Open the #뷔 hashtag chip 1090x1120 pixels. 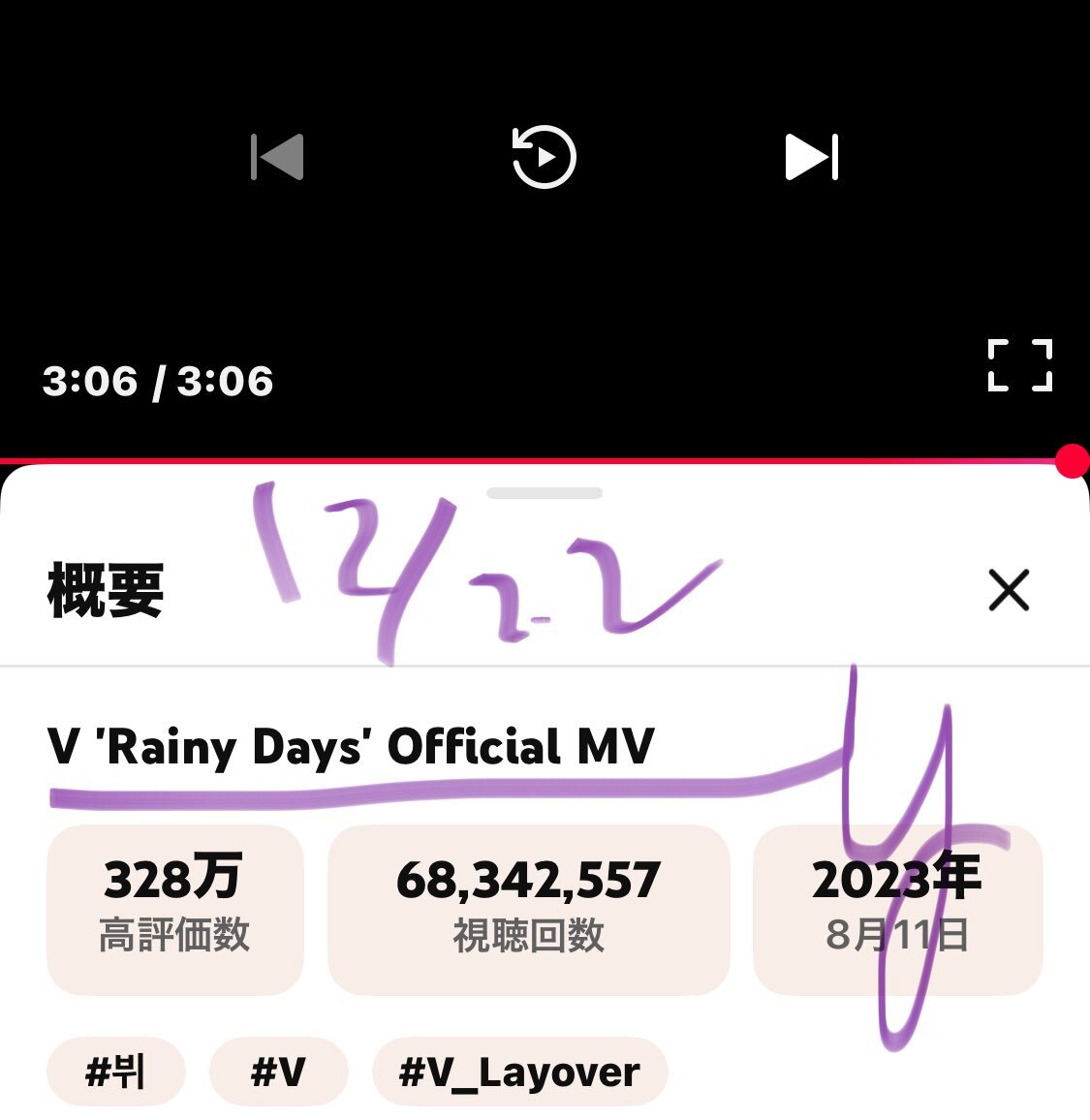tap(115, 1072)
